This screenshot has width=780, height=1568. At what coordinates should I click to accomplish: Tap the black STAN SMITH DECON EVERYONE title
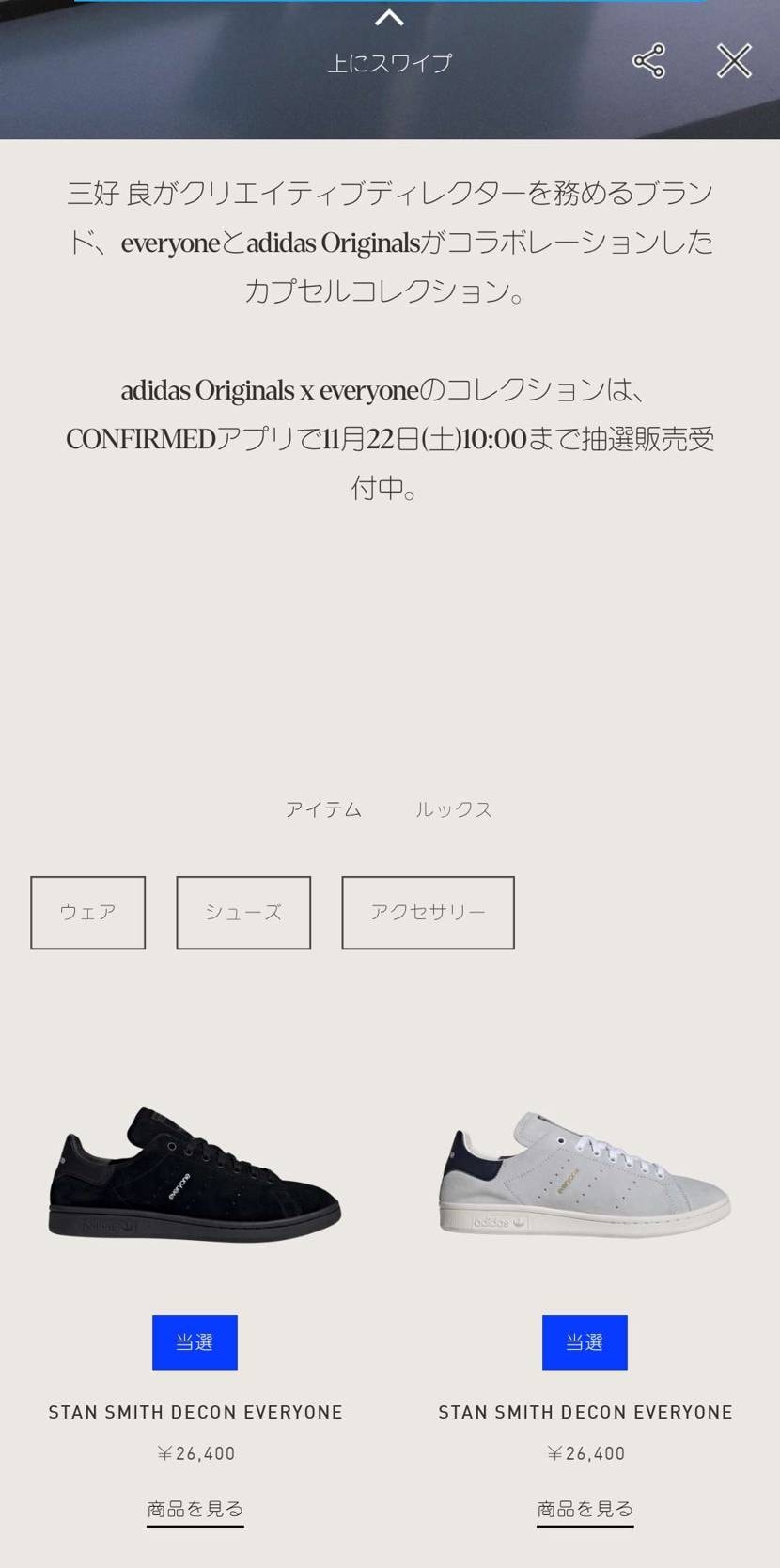point(195,1411)
